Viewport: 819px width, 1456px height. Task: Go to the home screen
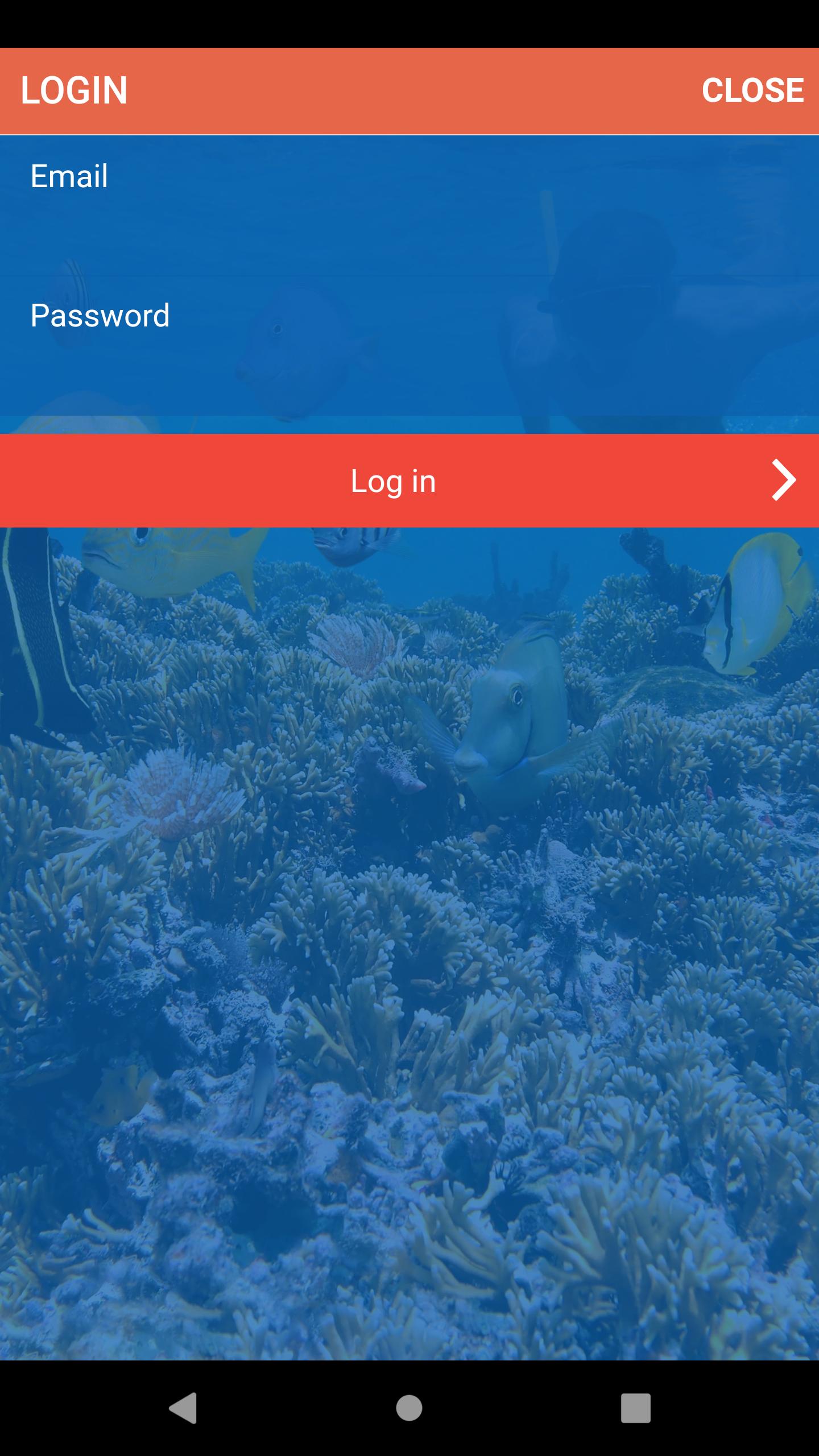tap(409, 1408)
